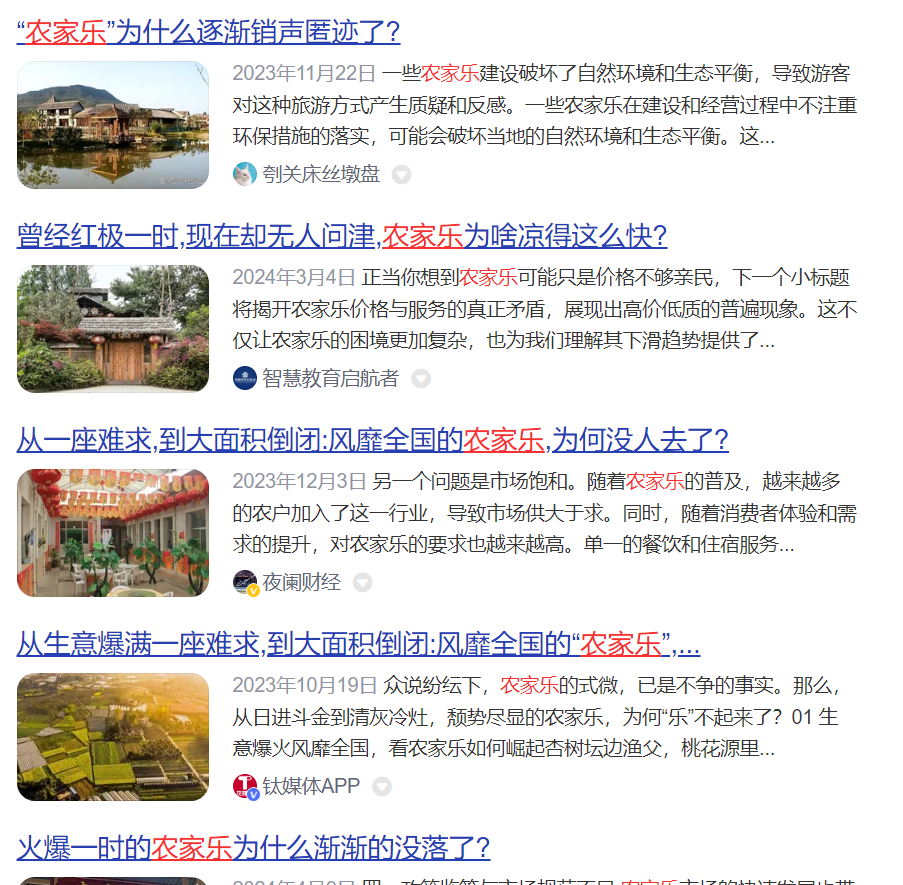Go to 夜阑财经 source page
Screen dimensions: 903x885
pos(301,582)
